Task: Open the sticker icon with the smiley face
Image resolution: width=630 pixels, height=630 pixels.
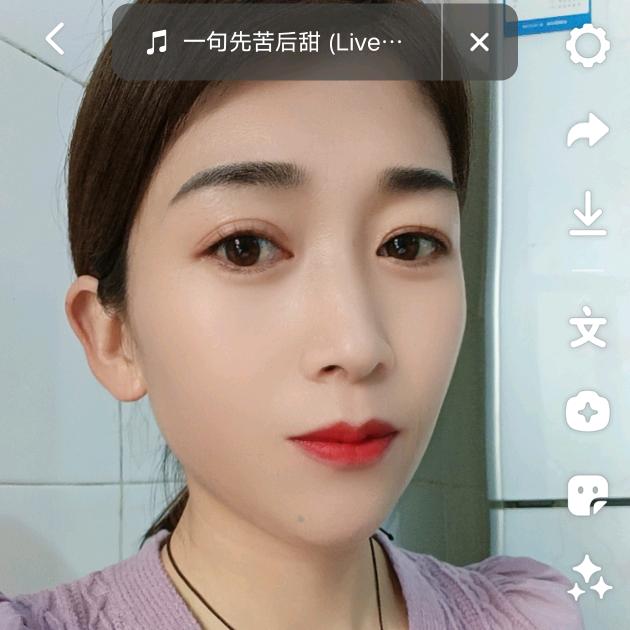Action: pyautogui.click(x=588, y=494)
